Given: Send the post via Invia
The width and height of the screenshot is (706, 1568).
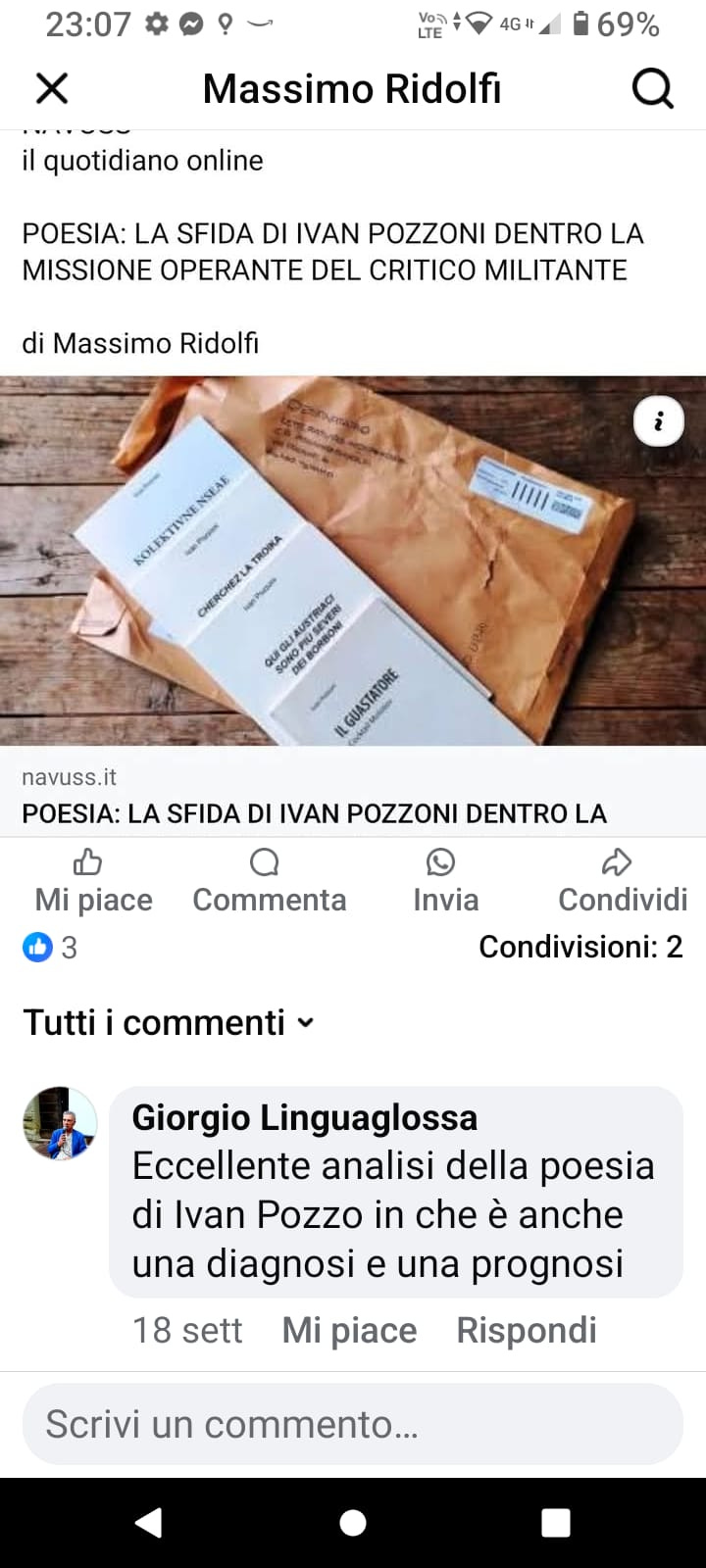Looking at the screenshot, I should 445,881.
